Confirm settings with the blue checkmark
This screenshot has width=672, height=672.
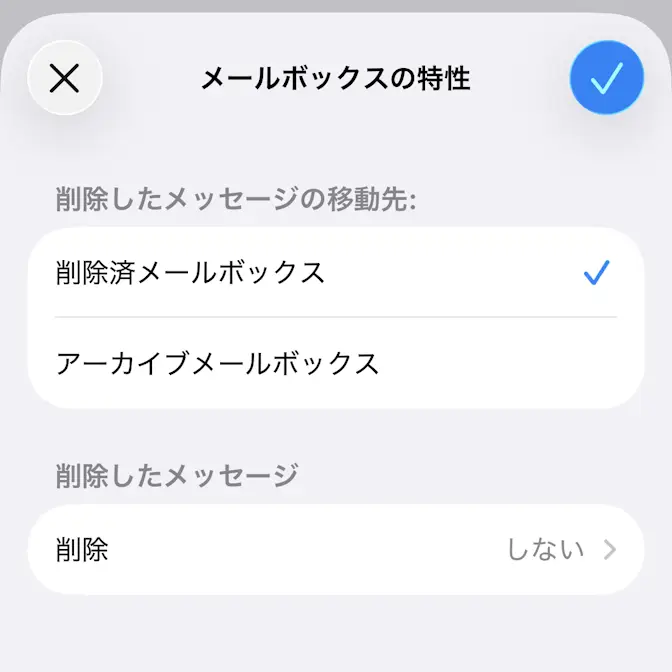(x=606, y=78)
